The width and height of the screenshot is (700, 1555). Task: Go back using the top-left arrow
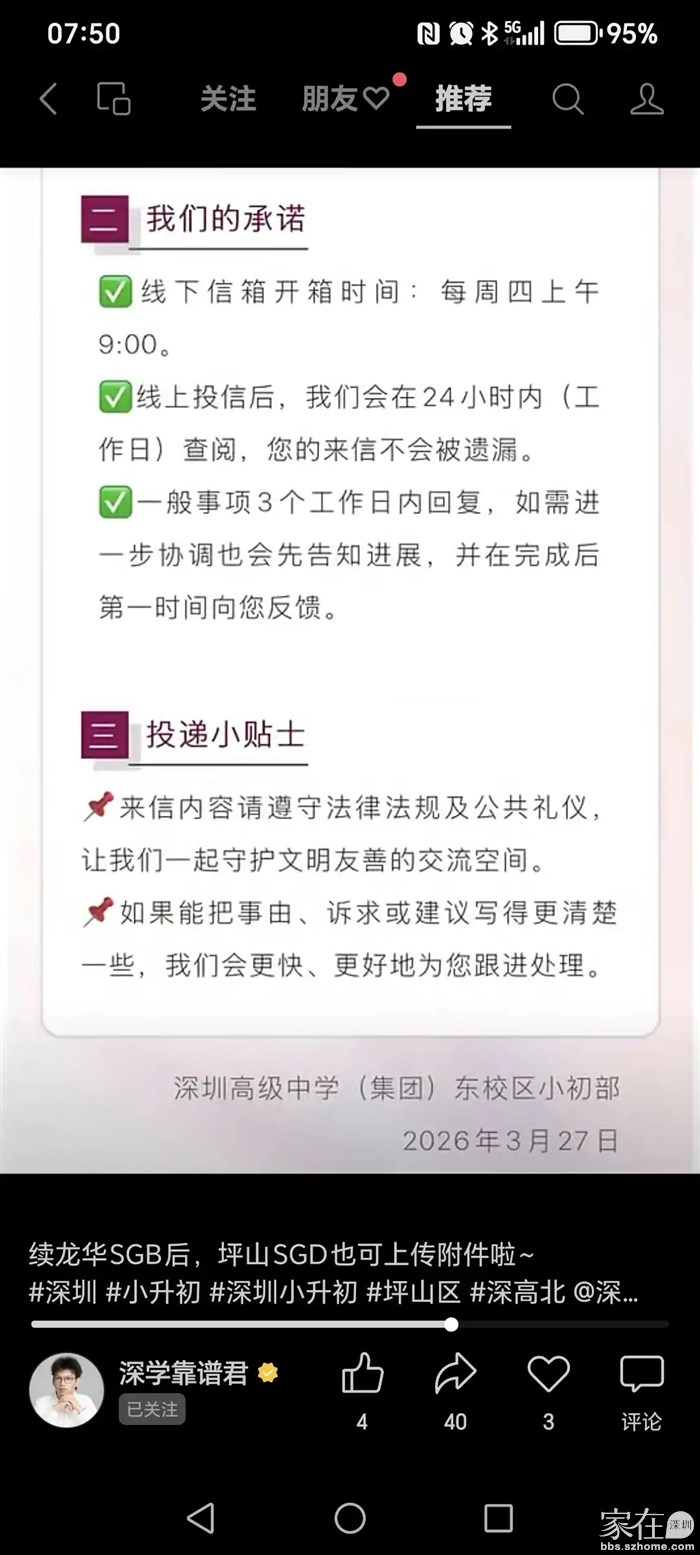[48, 99]
